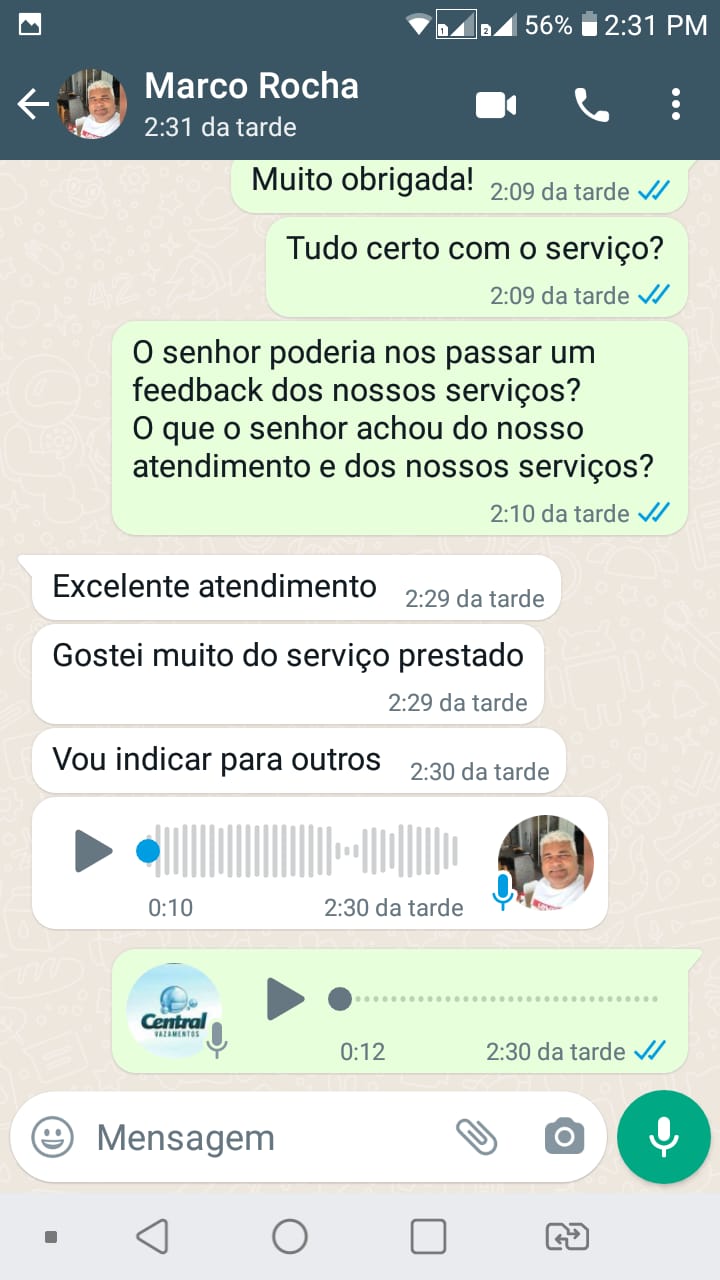Tap the Mensagem text field
Screen dimensions: 720x1280
point(260,1137)
